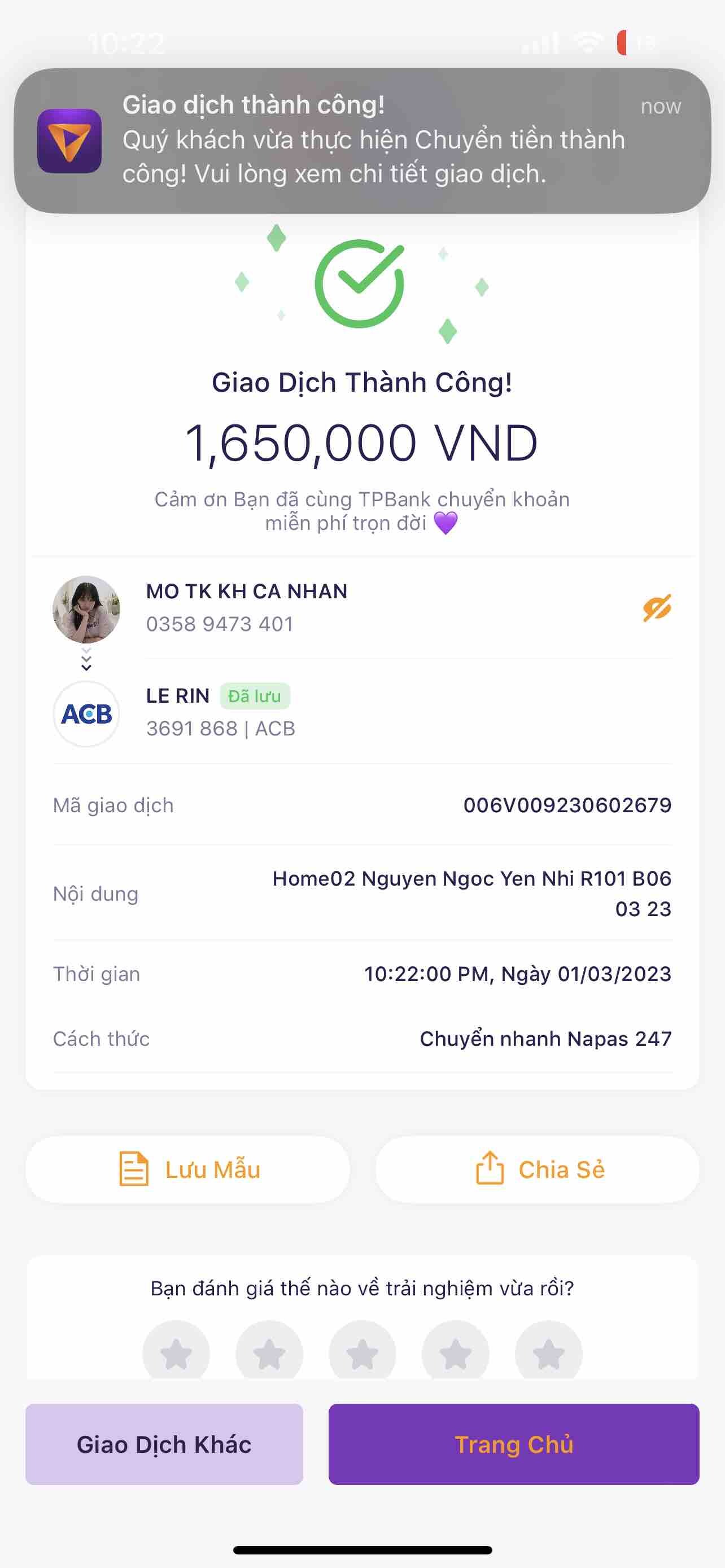The height and width of the screenshot is (1568, 725).
Task: Give a three-star rating
Action: (x=362, y=1353)
